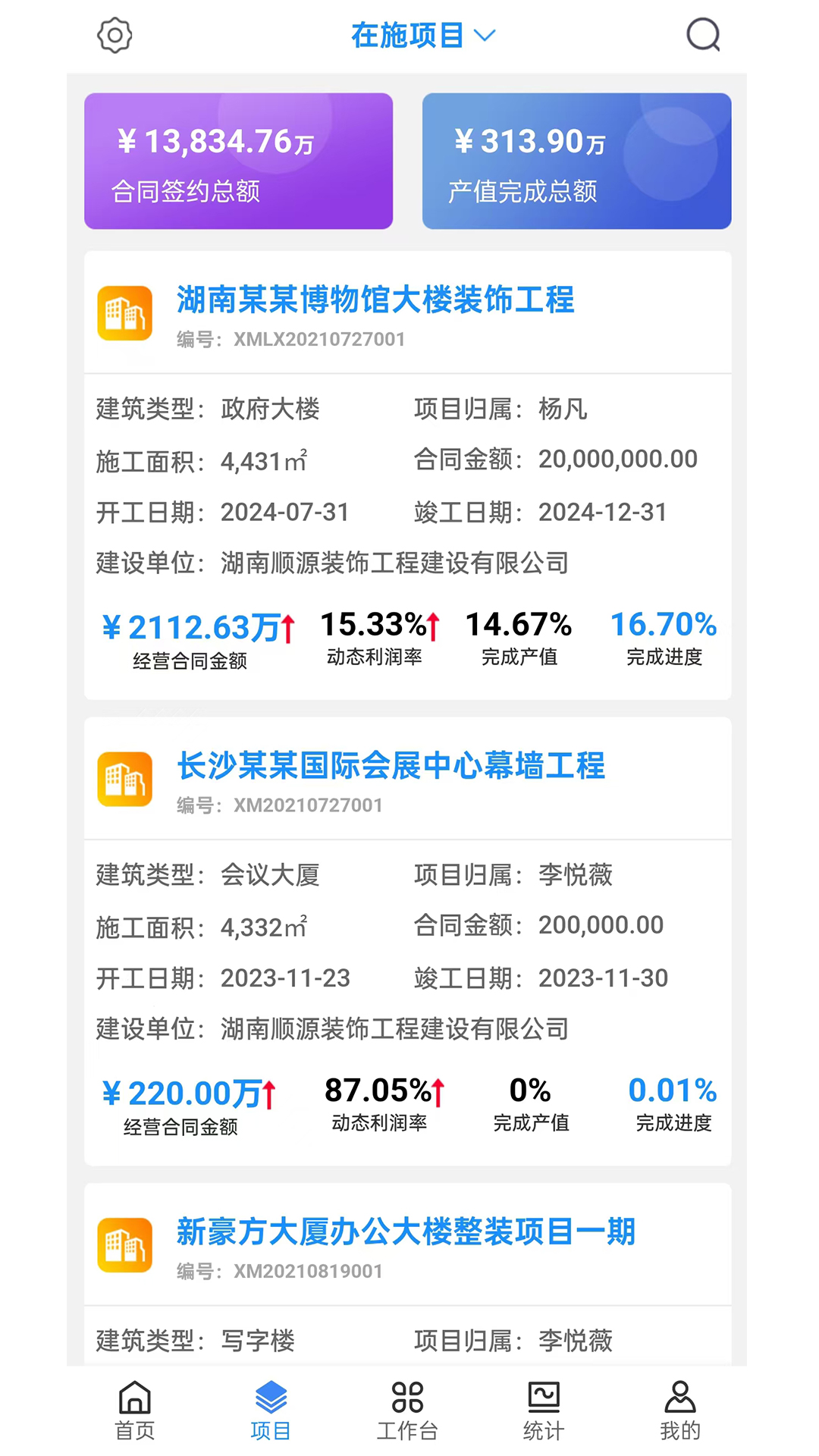The width and height of the screenshot is (819, 1456).
Task: Open the settings gear icon
Action: pyautogui.click(x=115, y=34)
